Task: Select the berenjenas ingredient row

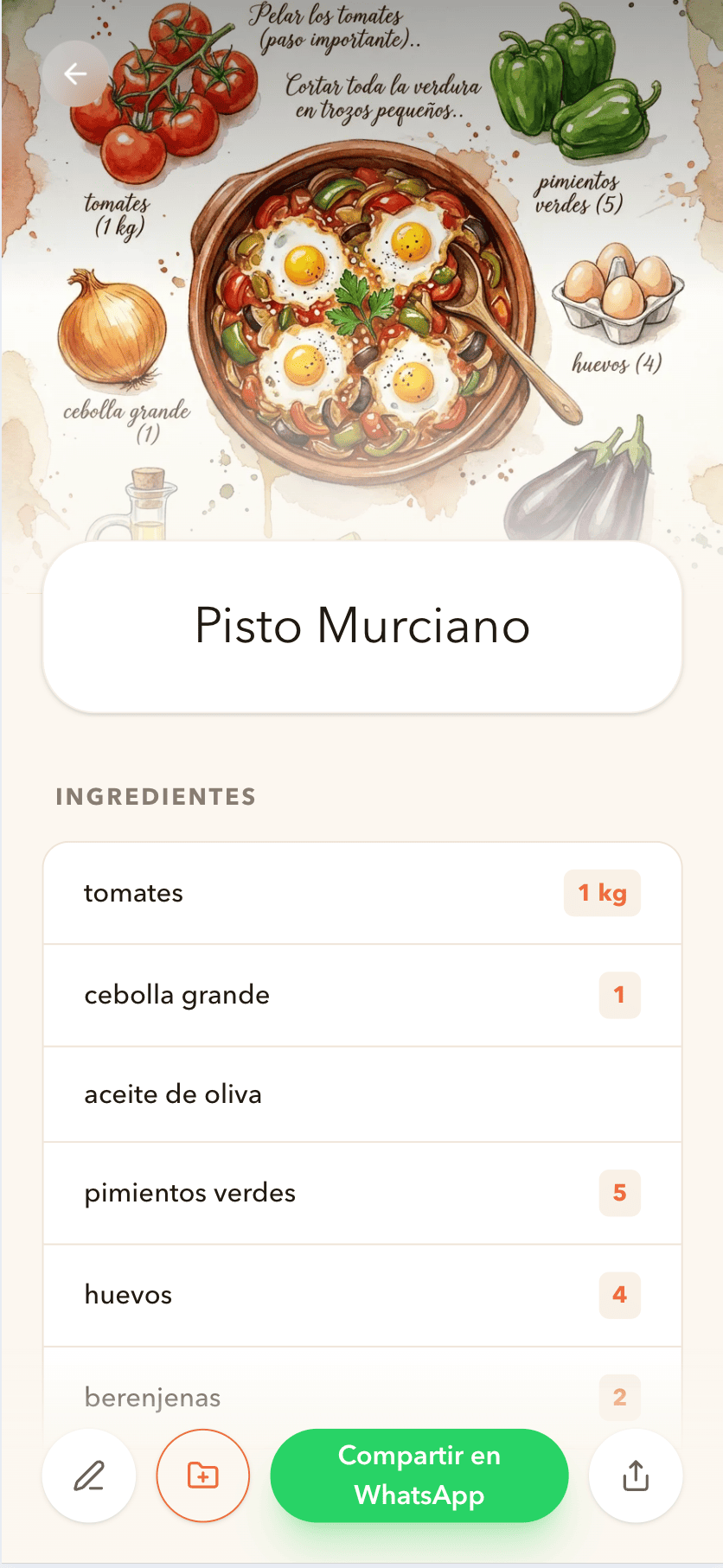Action: point(259,1397)
